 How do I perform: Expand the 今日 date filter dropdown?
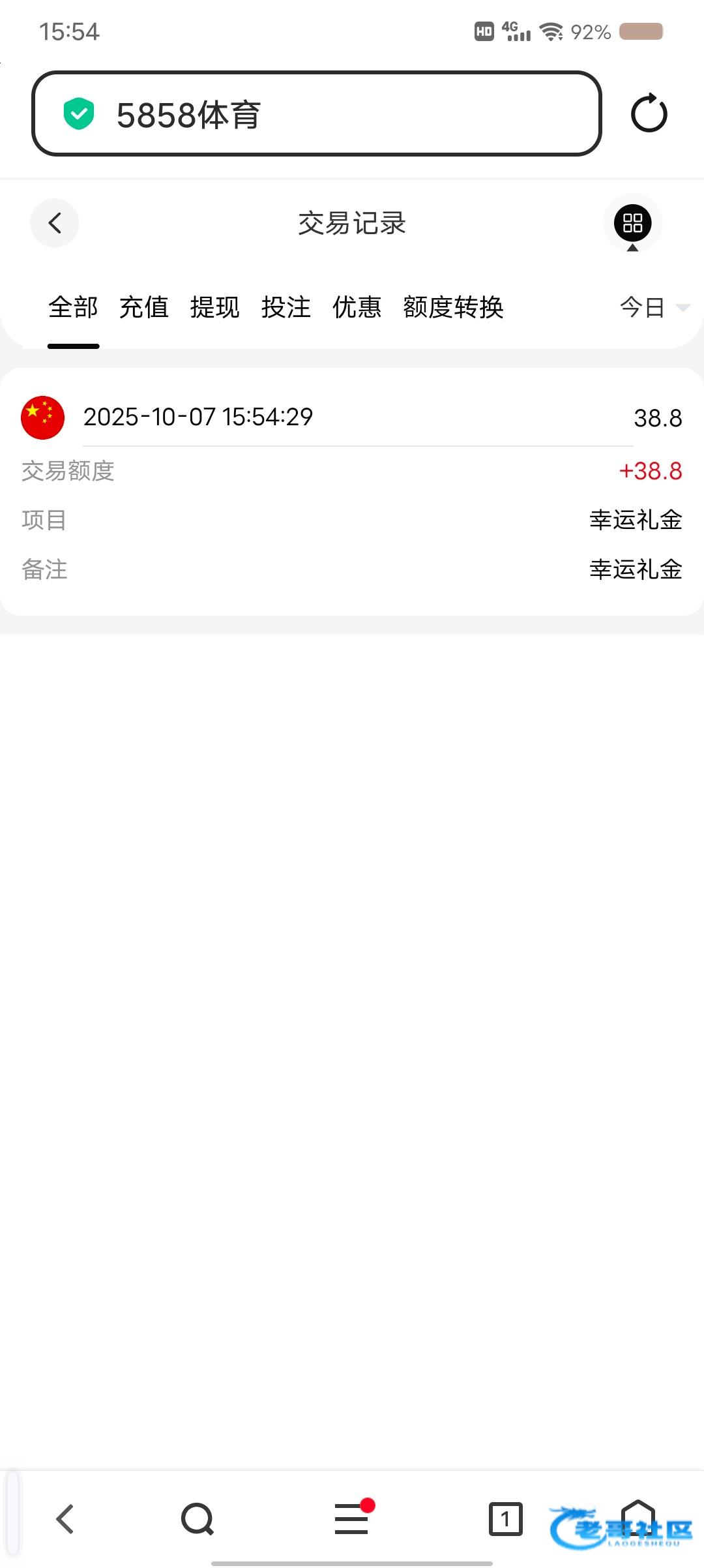pyautogui.click(x=653, y=307)
